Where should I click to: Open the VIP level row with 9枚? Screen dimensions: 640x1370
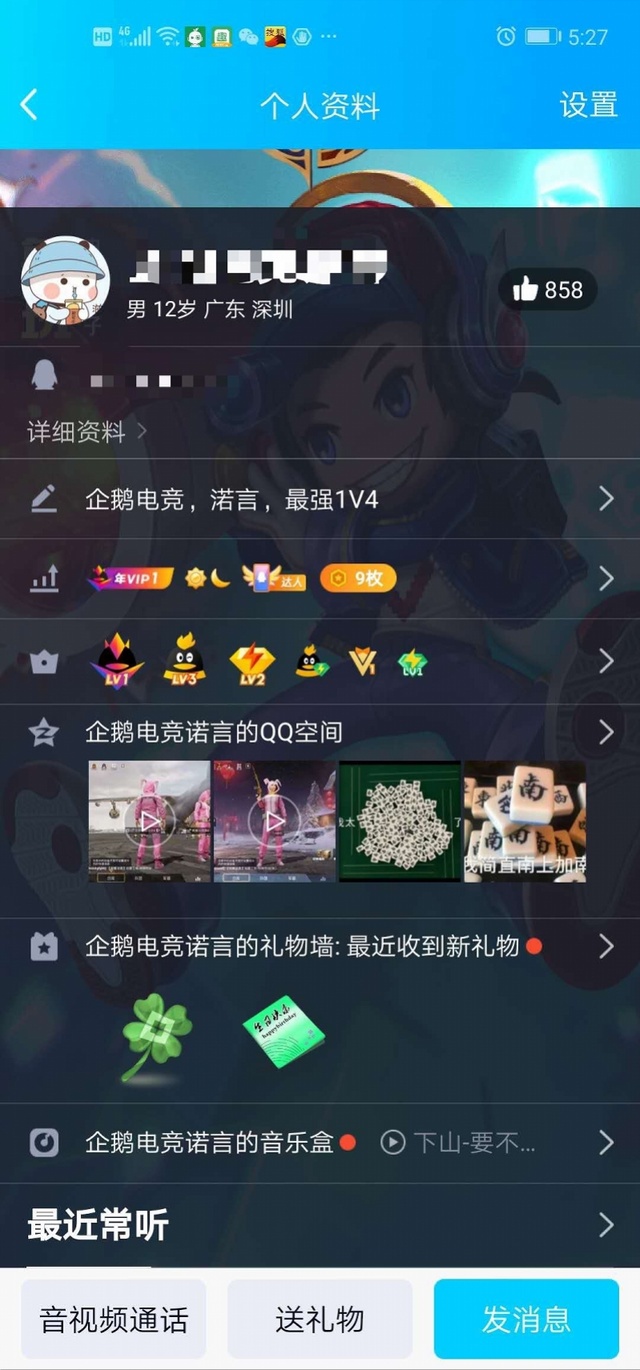[x=320, y=578]
